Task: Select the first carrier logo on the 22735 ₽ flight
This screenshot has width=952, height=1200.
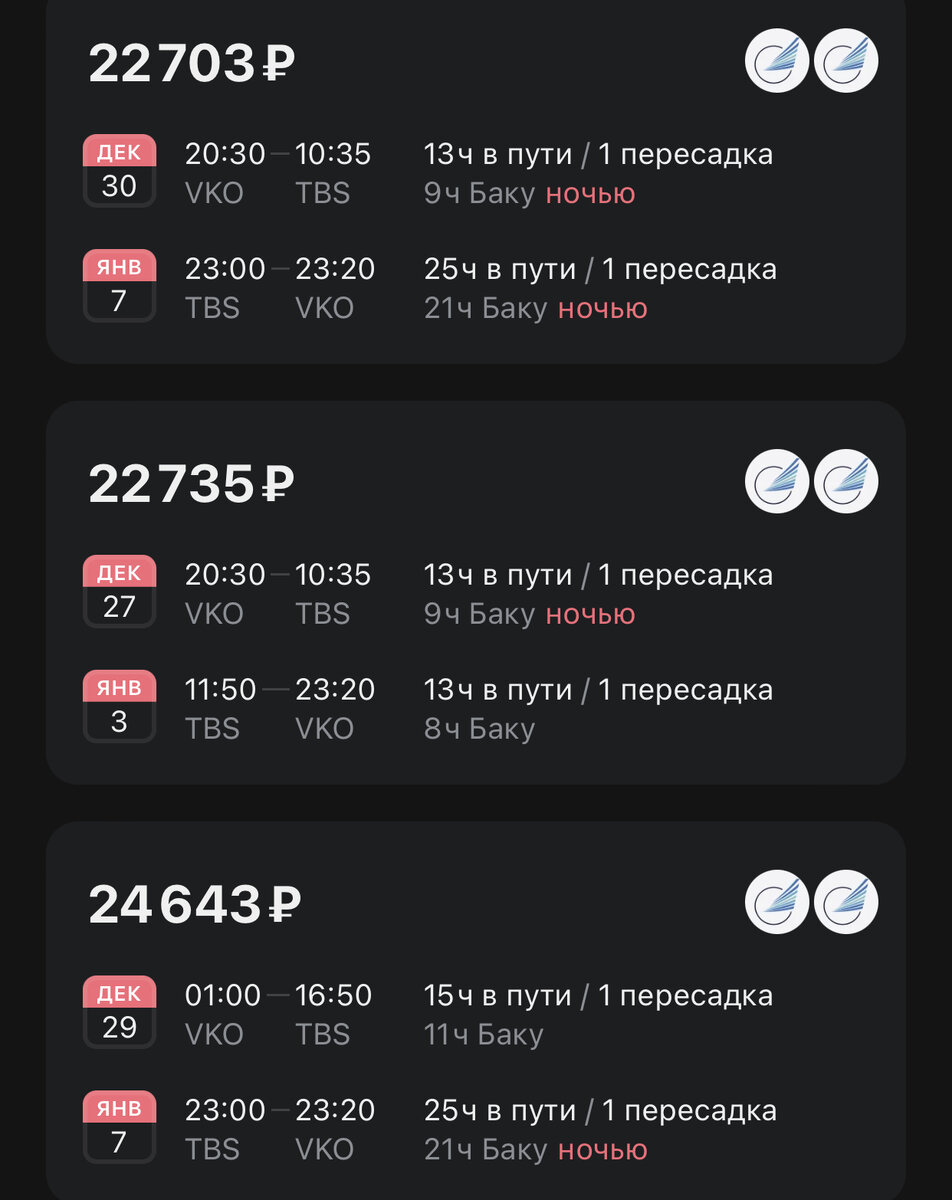Action: pos(778,482)
